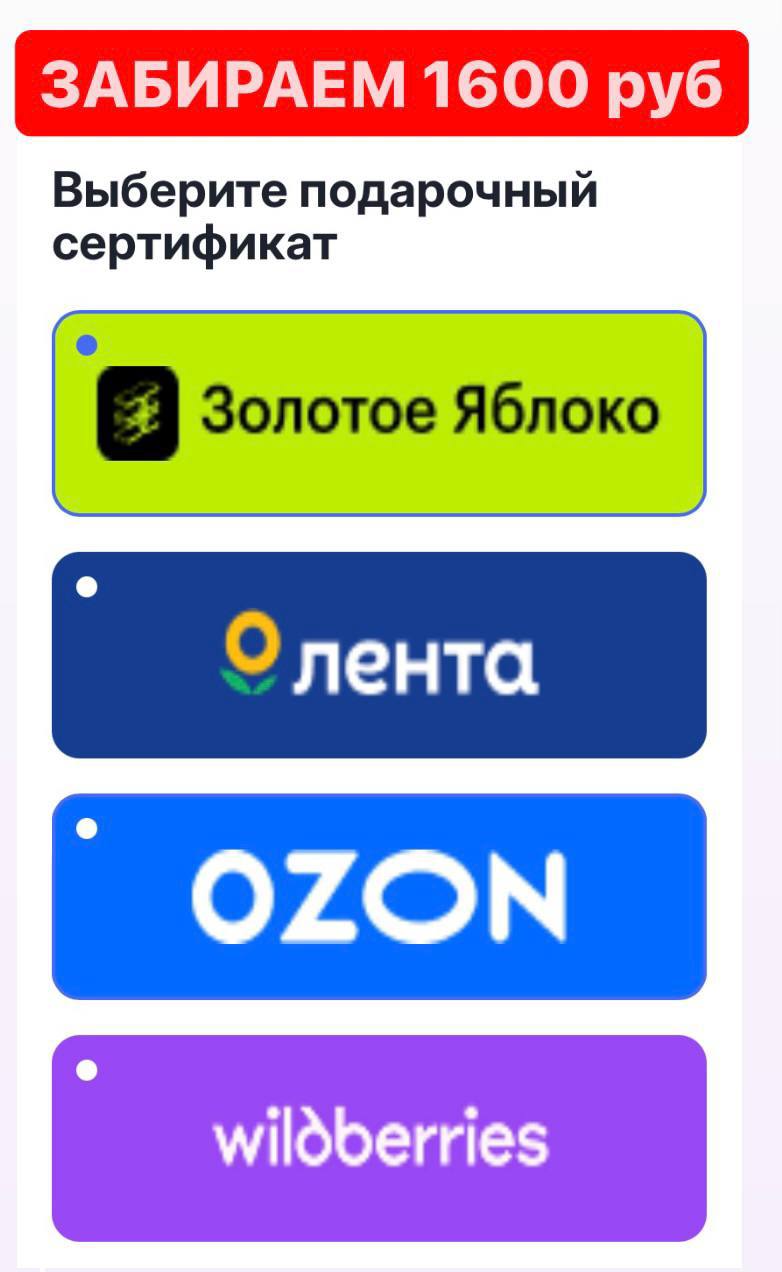This screenshot has width=782, height=1272.
Task: Select the Wildberries gift certificate
Action: (379, 1138)
